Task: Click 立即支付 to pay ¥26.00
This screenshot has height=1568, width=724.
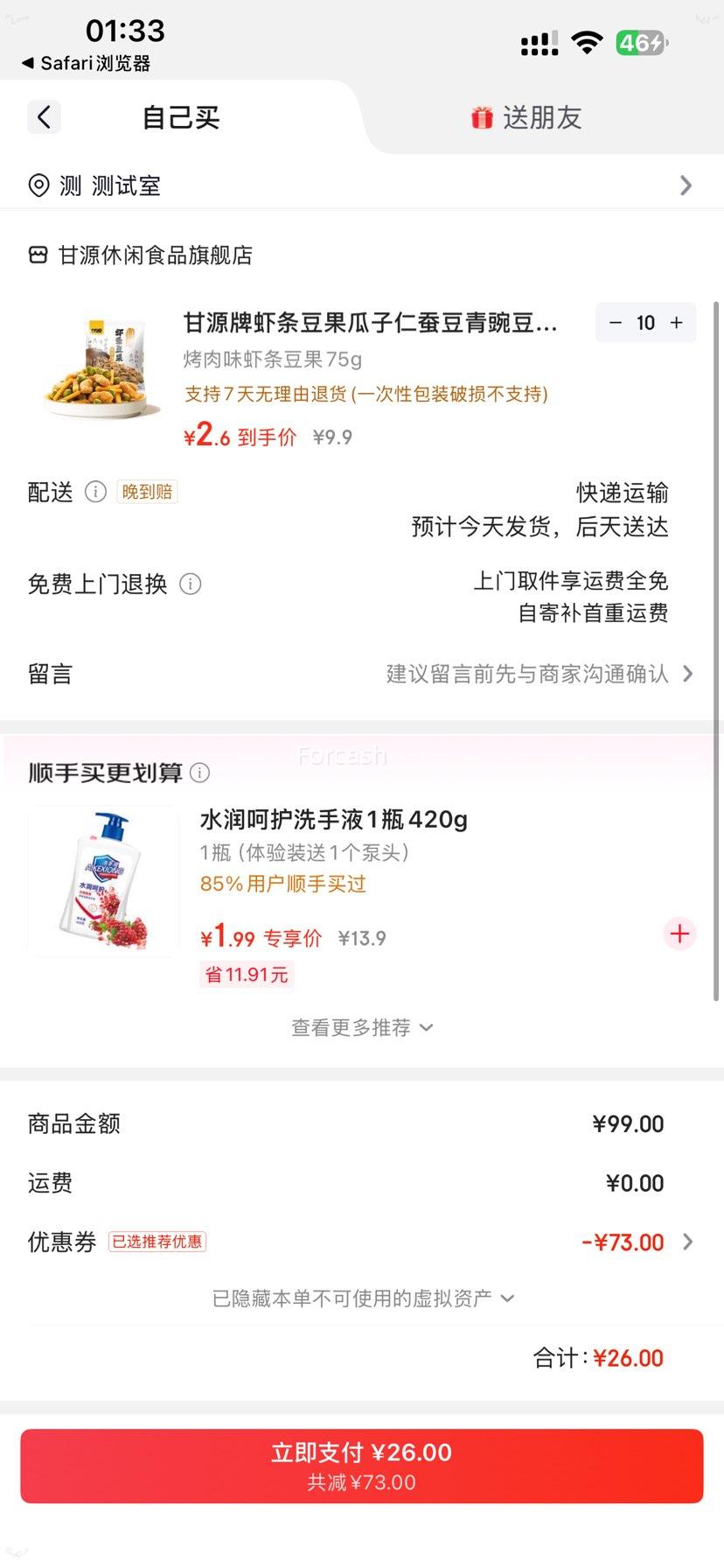Action: point(362,1465)
